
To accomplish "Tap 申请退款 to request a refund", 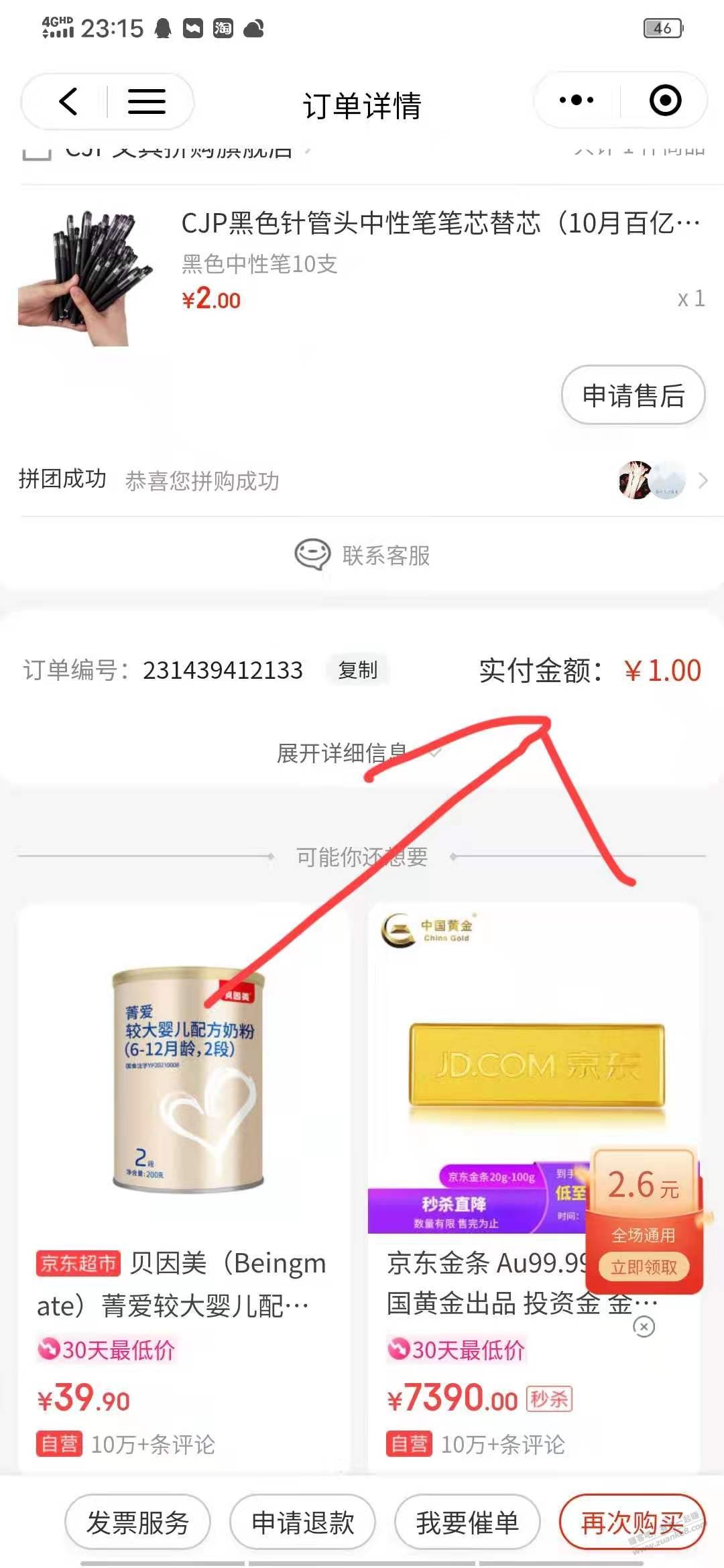I will (x=303, y=1522).
